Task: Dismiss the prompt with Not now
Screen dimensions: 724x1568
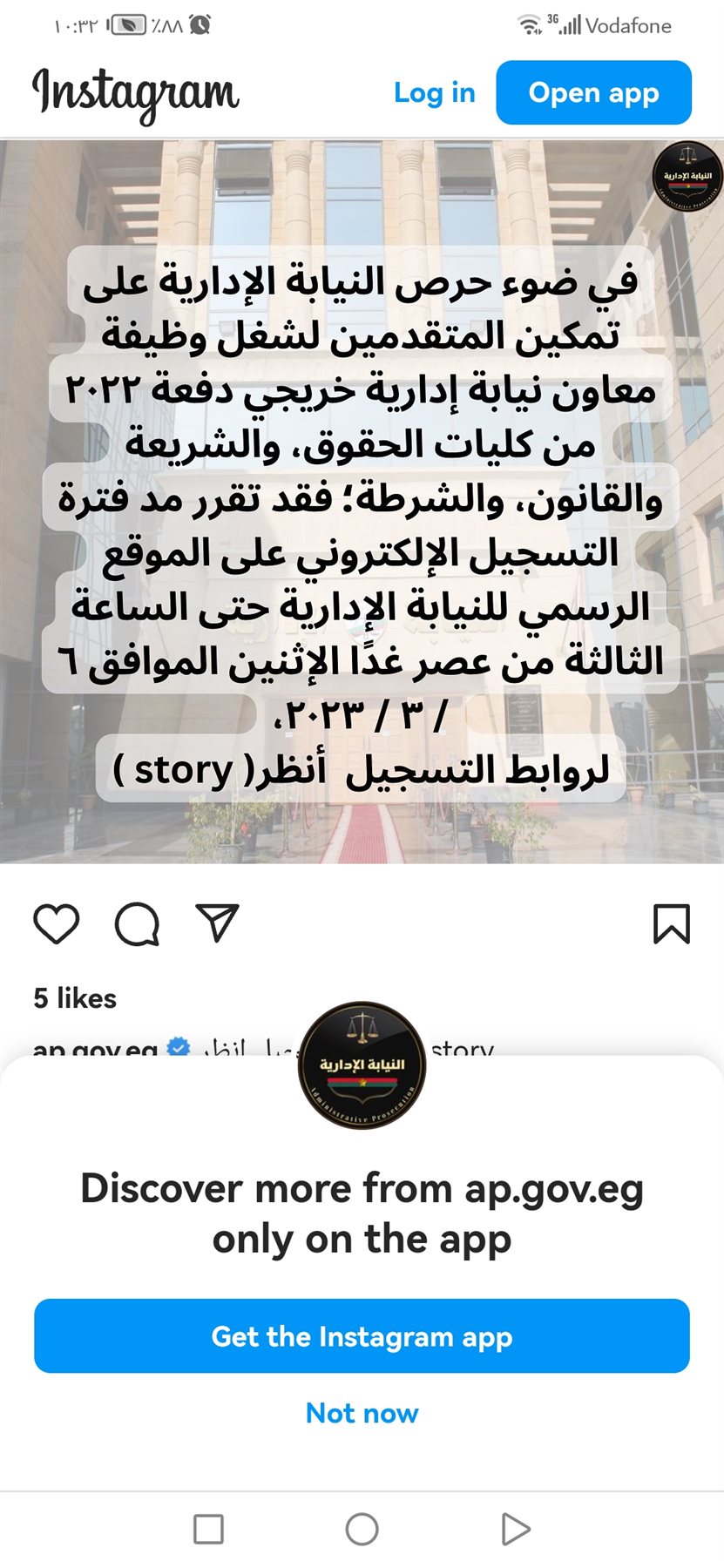Action: coord(362,1413)
